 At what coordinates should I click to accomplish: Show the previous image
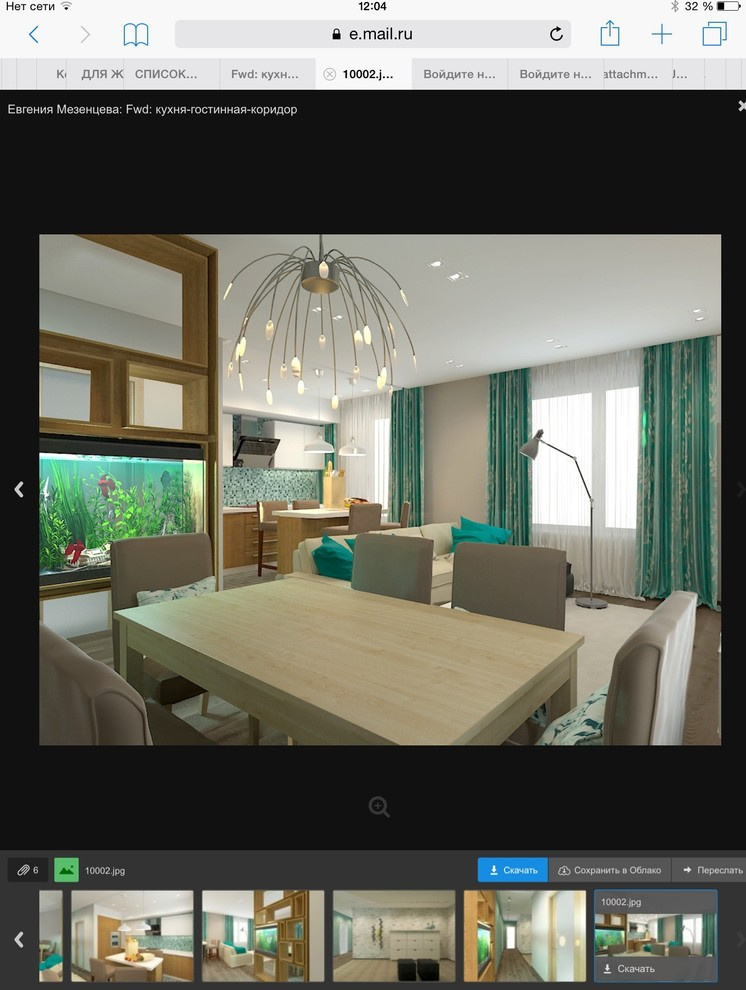(18, 489)
